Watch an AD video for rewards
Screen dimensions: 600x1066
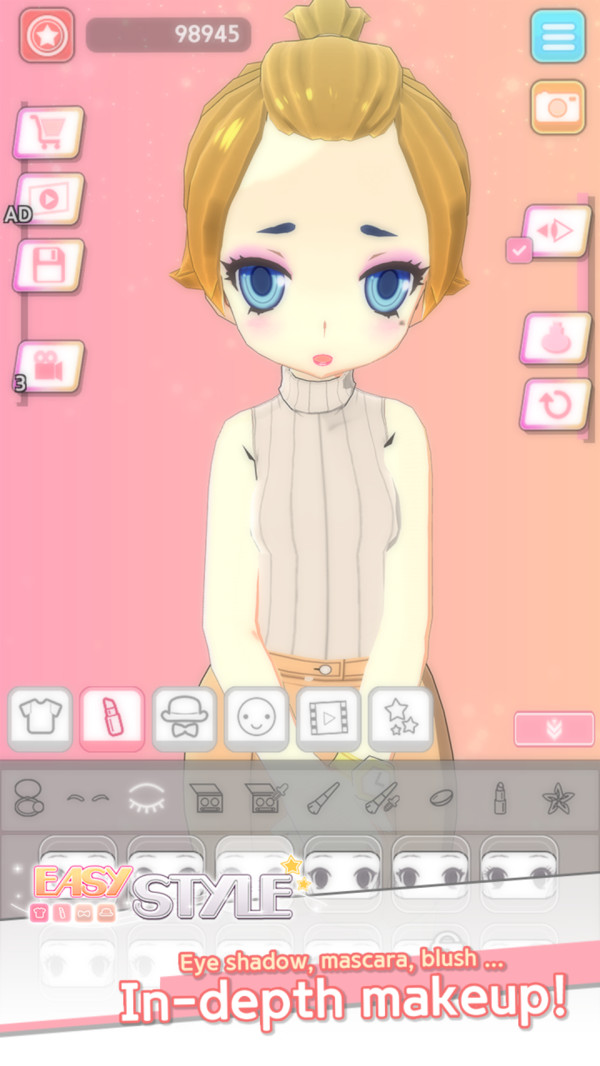click(48, 198)
